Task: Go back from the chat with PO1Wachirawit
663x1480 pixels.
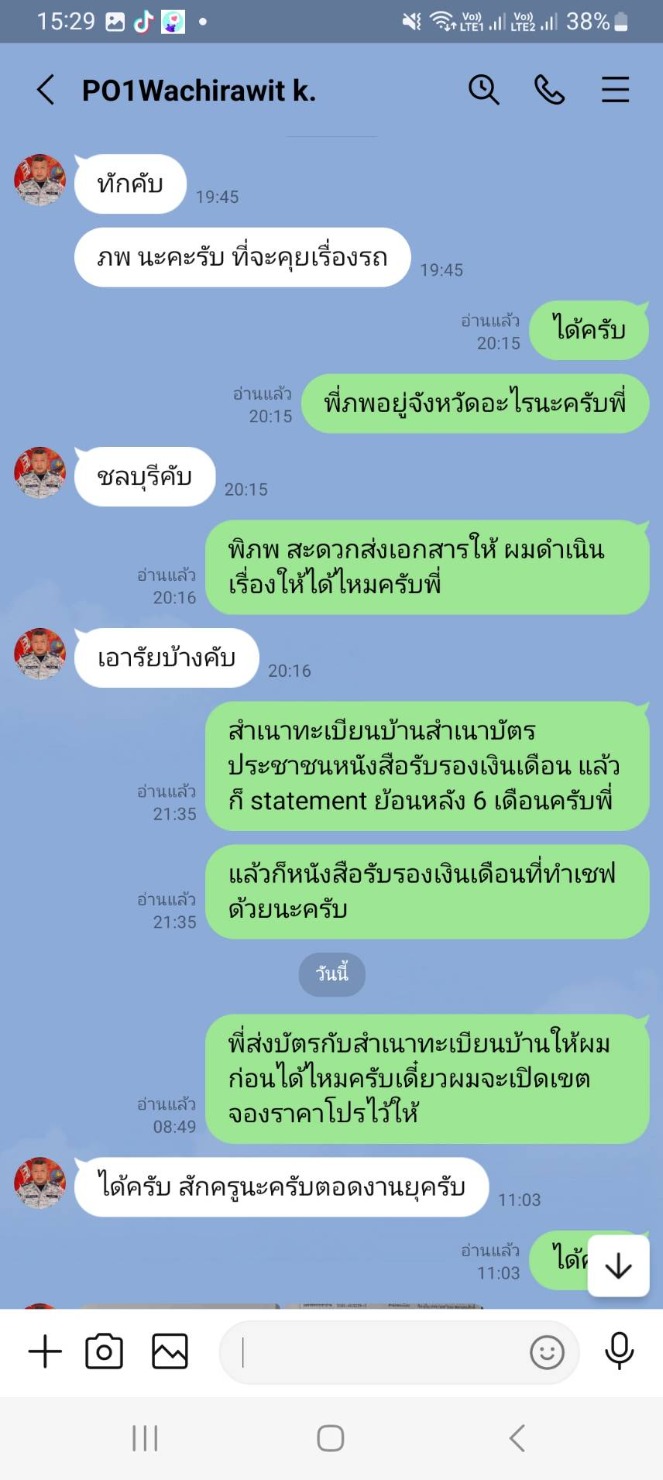Action: [x=45, y=90]
